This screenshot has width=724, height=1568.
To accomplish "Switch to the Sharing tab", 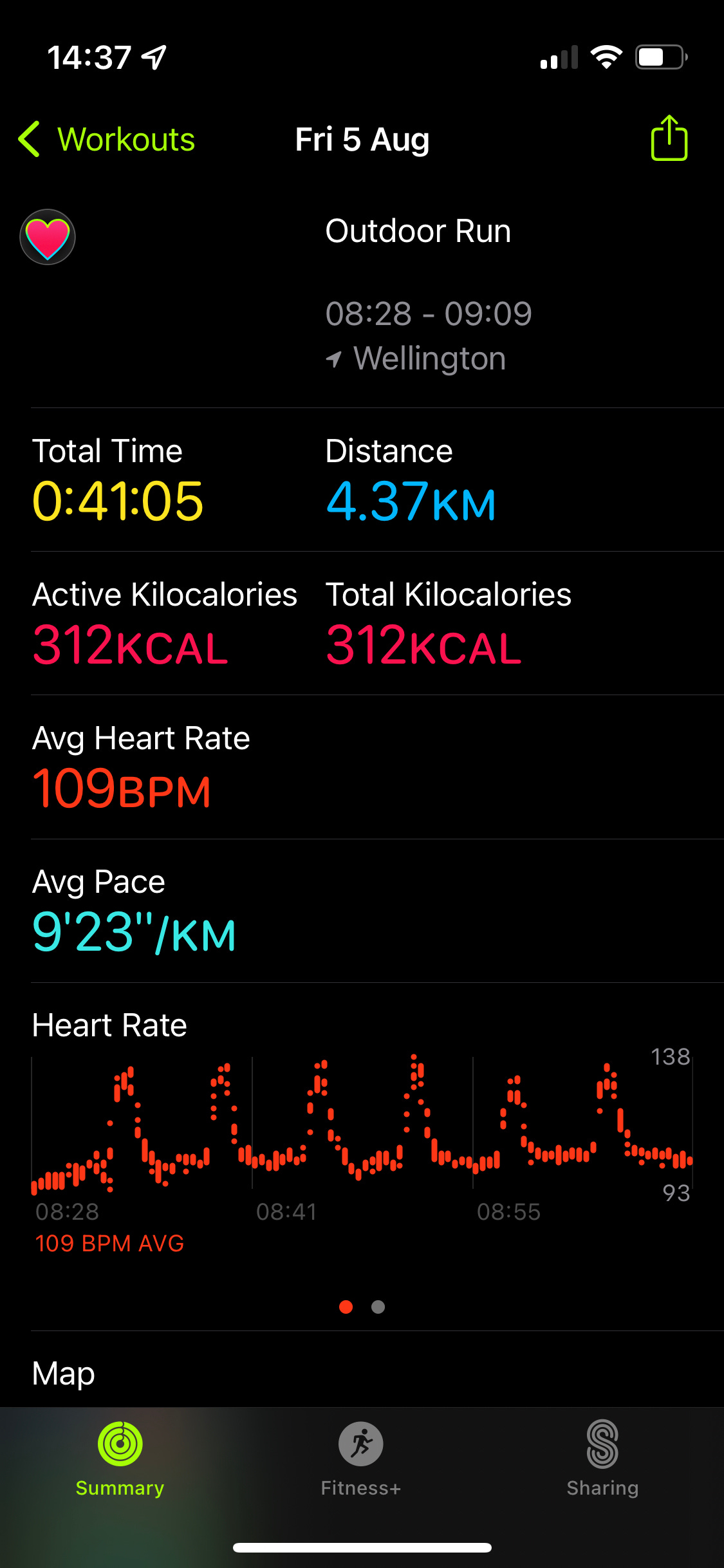I will point(602,1459).
